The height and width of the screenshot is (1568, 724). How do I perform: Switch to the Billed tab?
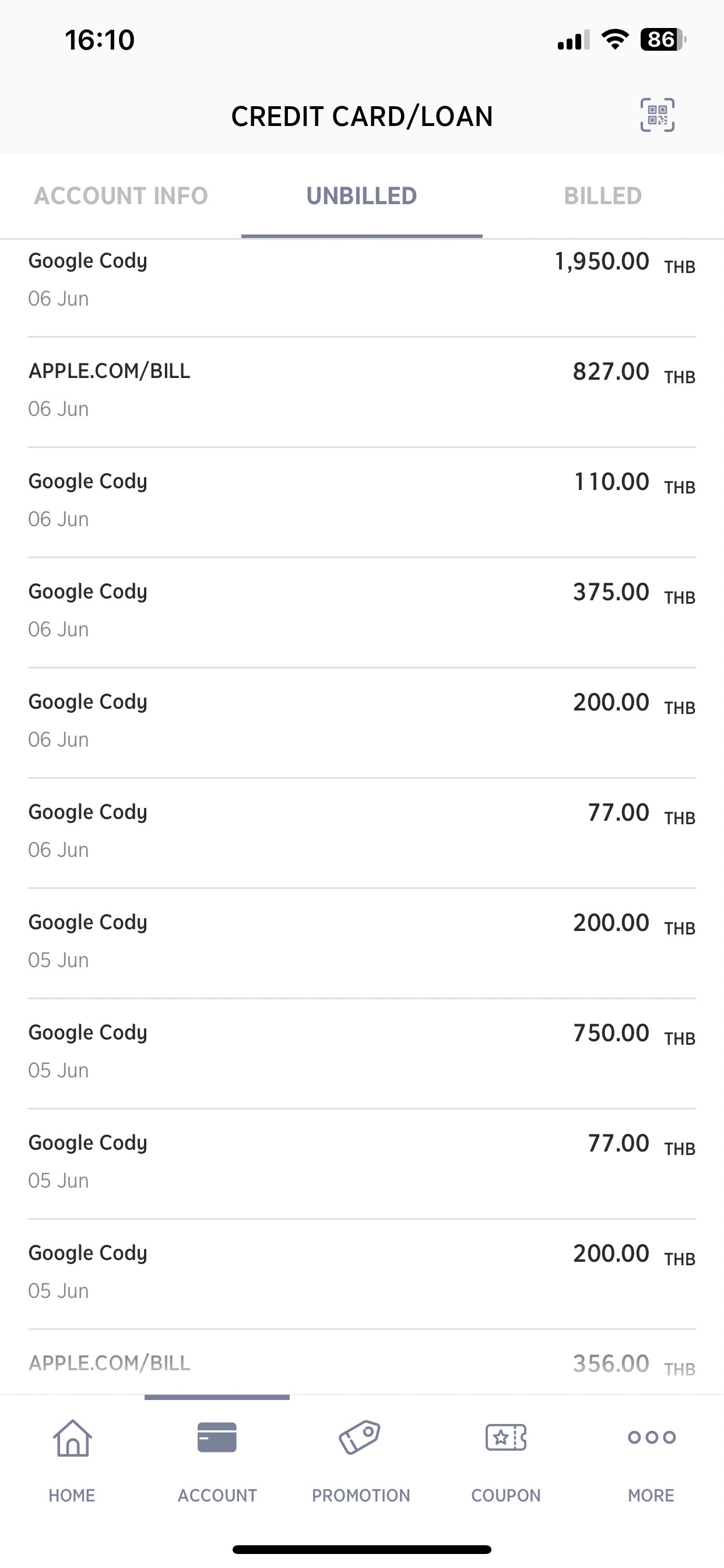pyautogui.click(x=603, y=196)
